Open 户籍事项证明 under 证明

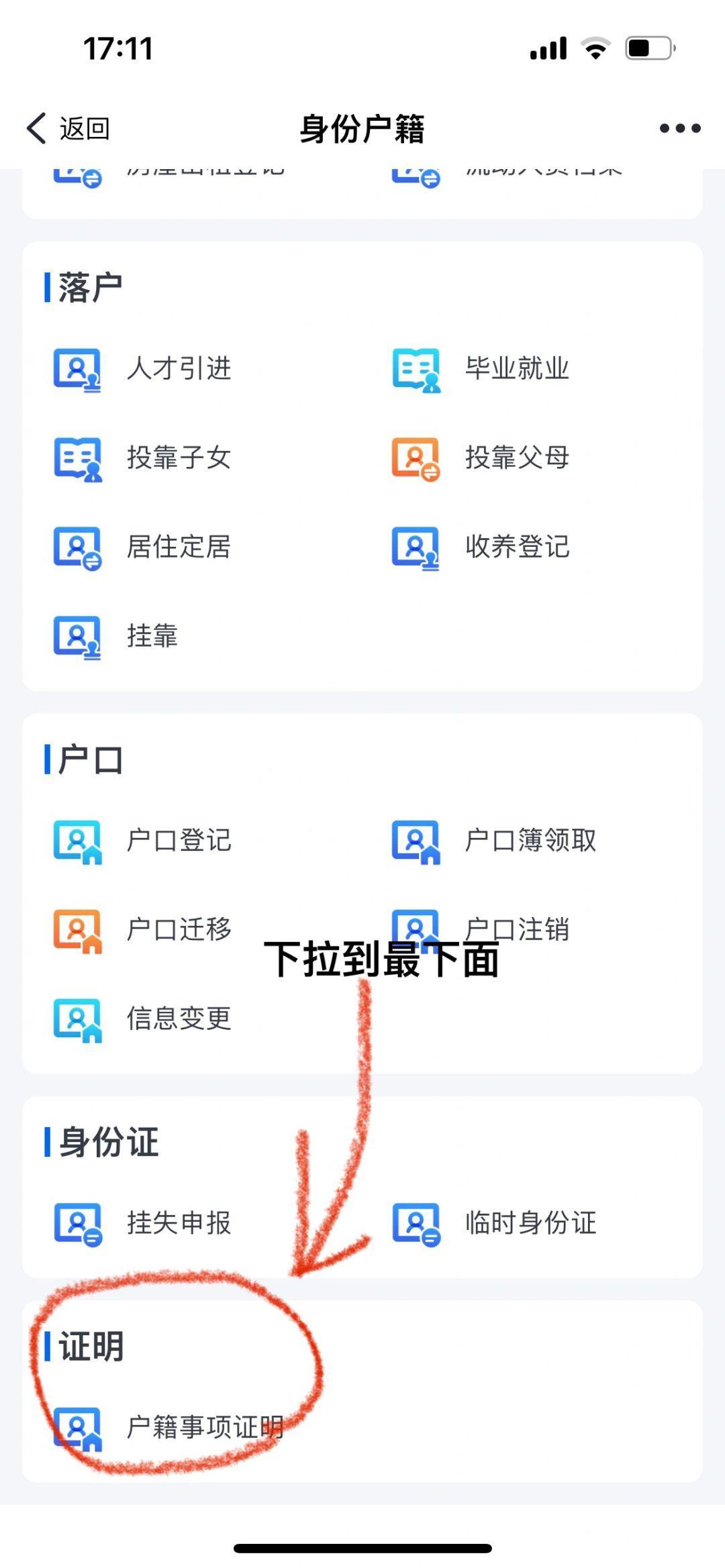point(169,1428)
